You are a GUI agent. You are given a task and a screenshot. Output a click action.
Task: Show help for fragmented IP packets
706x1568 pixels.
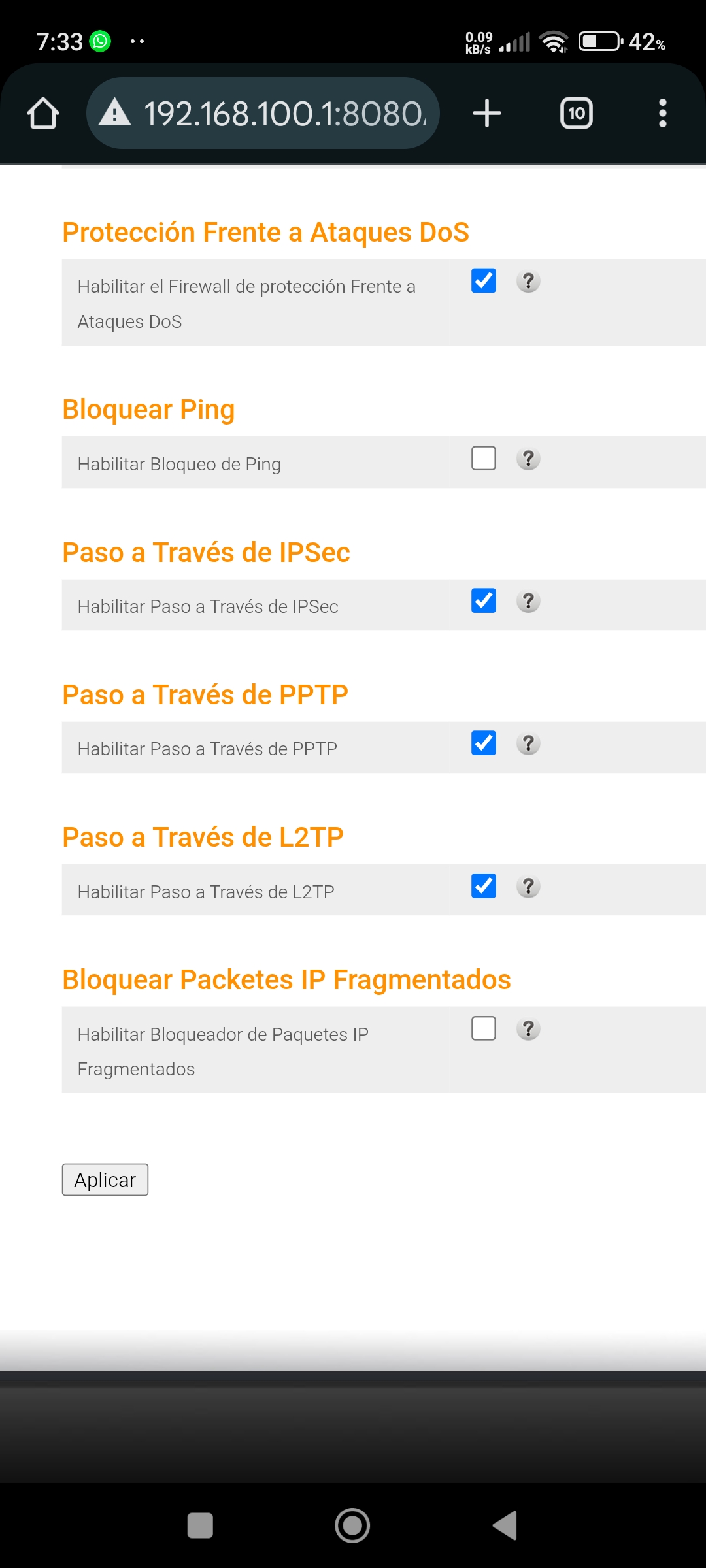coord(528,1029)
